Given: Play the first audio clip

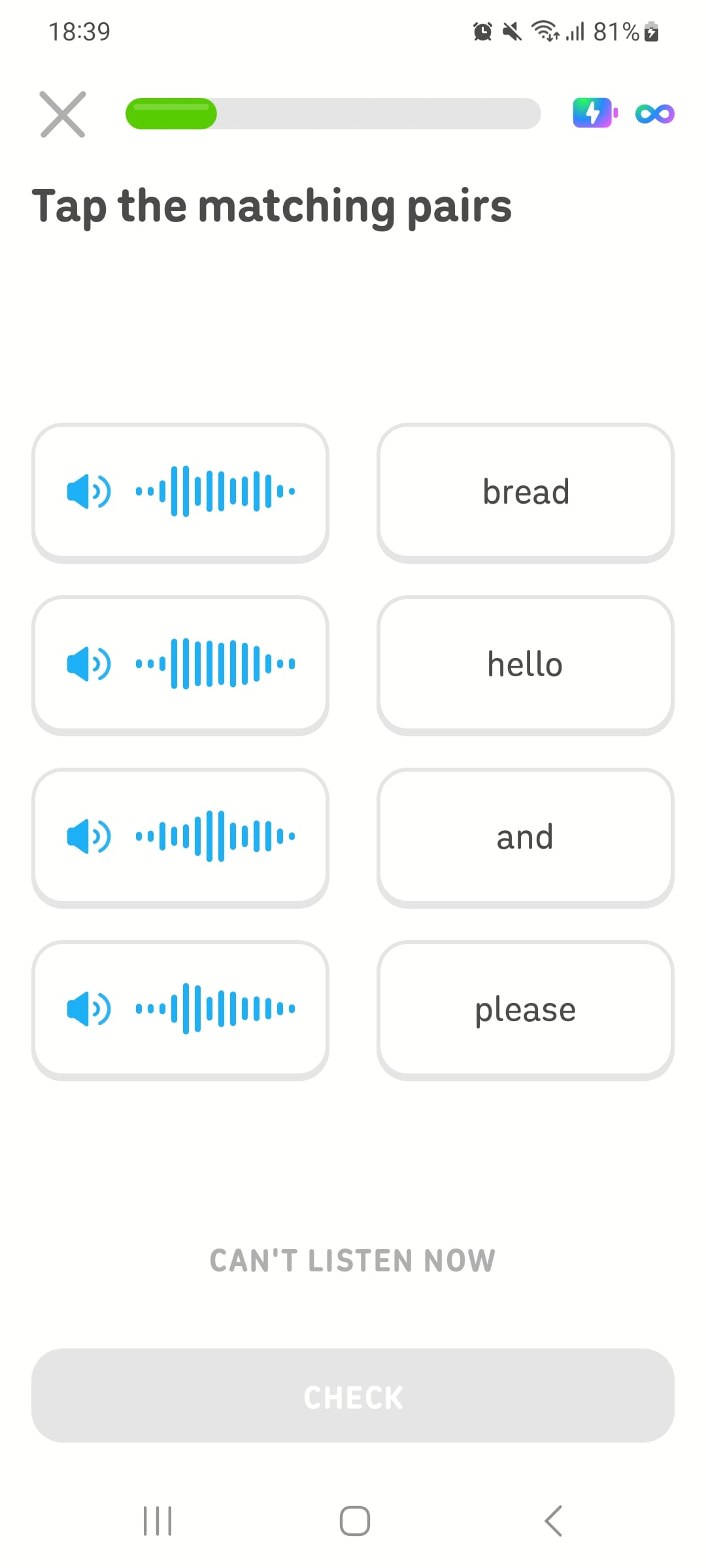Looking at the screenshot, I should (x=180, y=491).
